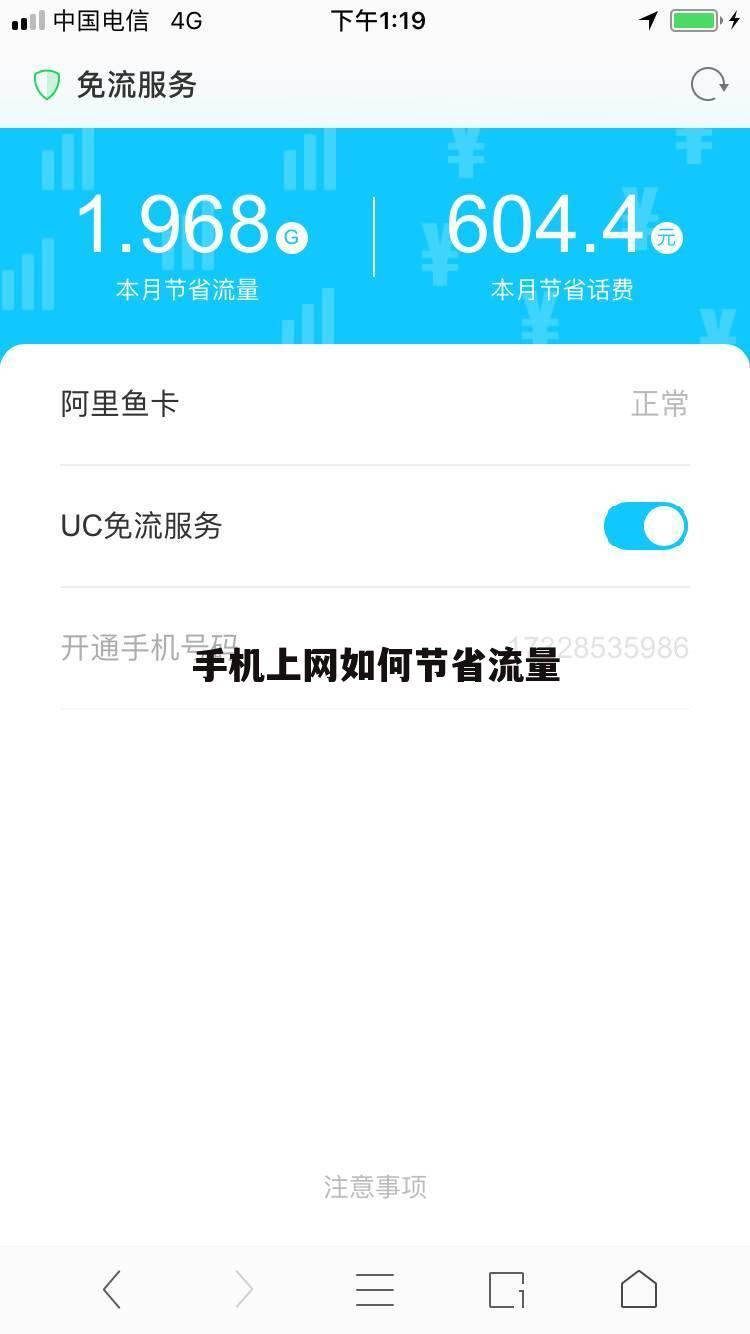Tap the back arrow in bottom toolbar
Screen dimensions: 750x1334
click(x=110, y=1289)
